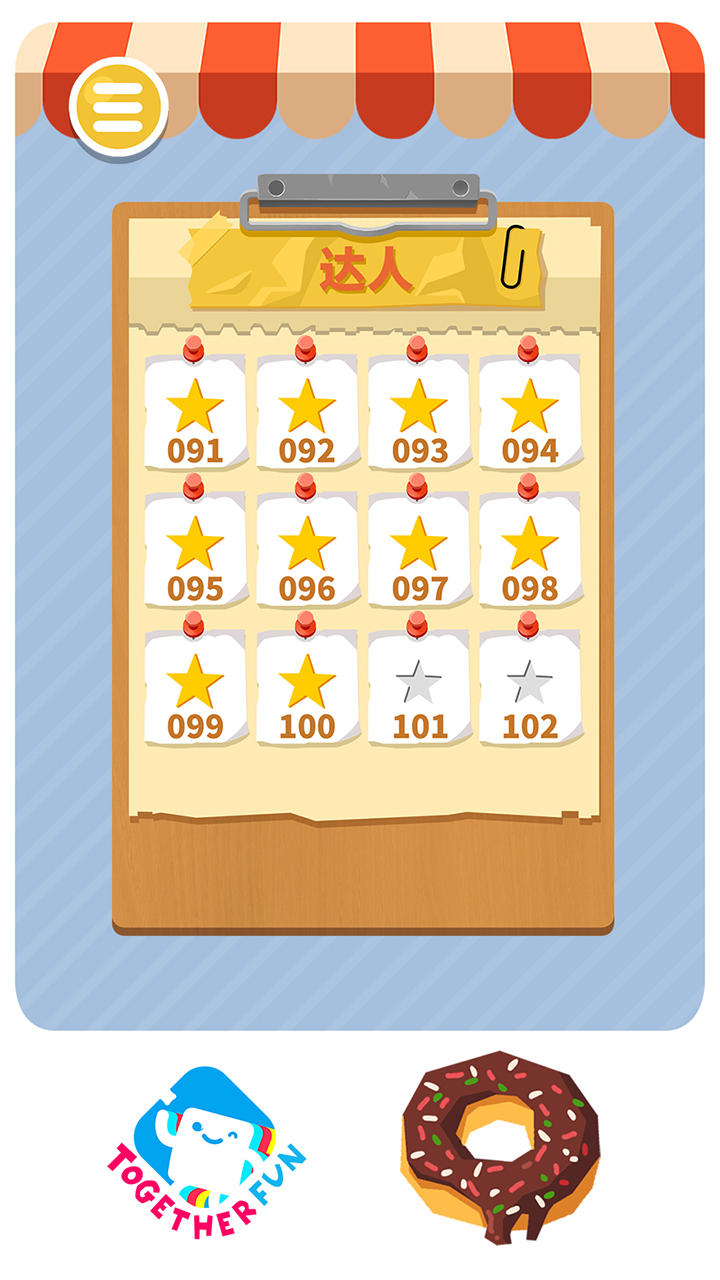
Task: Tap the gold star on level 092
Action: [307, 405]
